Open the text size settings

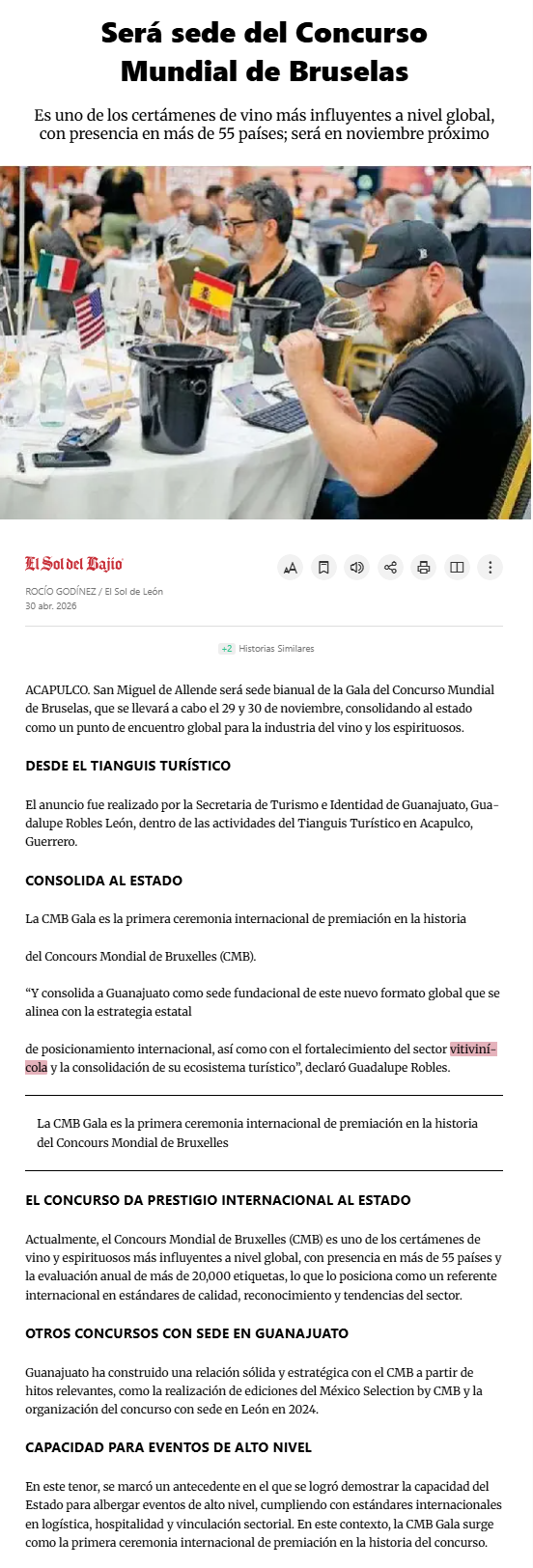(x=291, y=568)
